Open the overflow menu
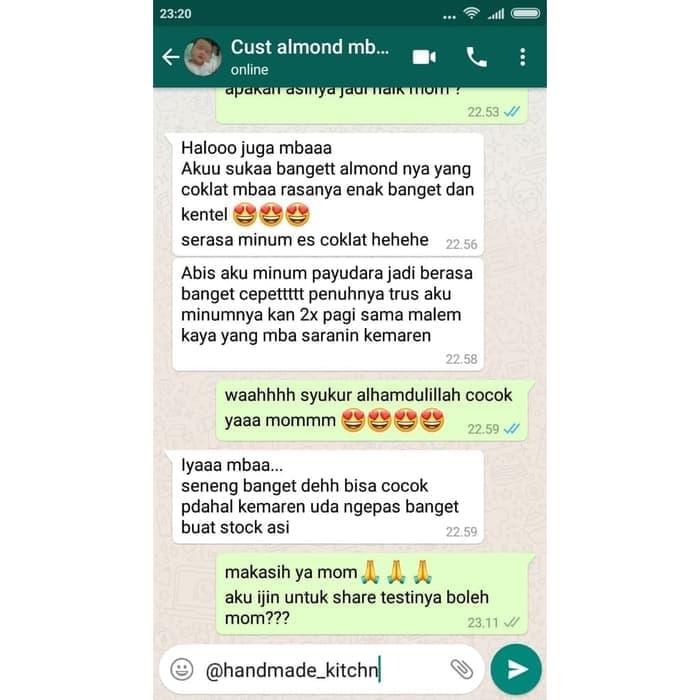The width and height of the screenshot is (700, 700). point(522,57)
